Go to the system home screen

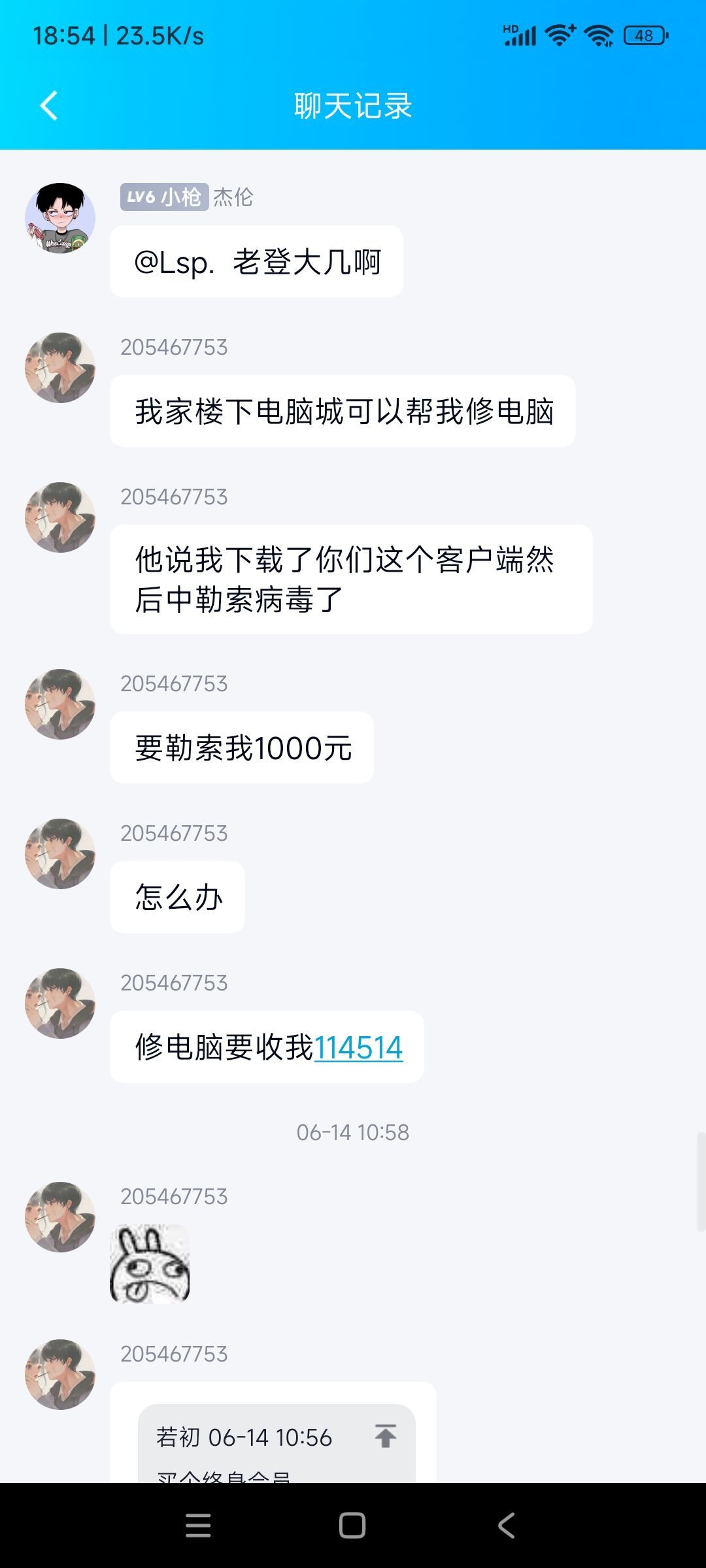(x=352, y=1526)
